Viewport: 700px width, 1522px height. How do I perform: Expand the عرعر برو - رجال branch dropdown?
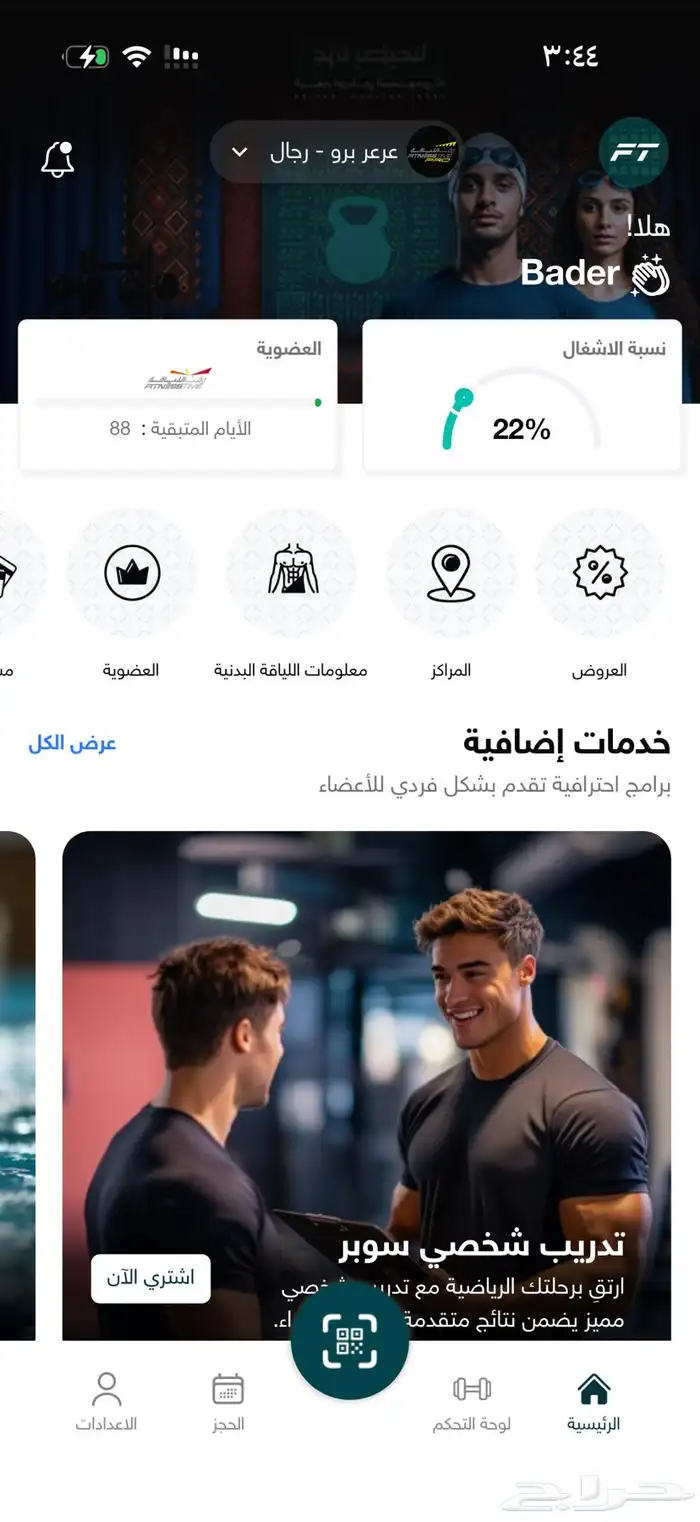(336, 152)
